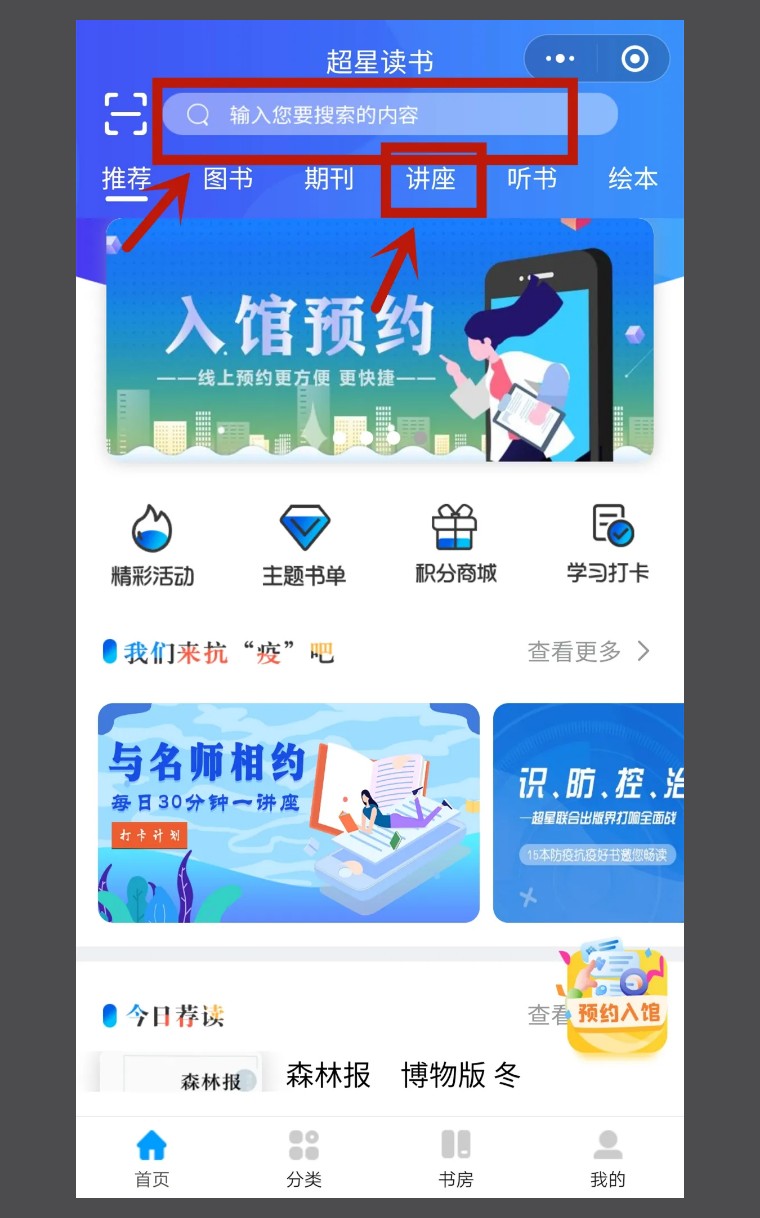
Task: Open 积分商城
Action: tap(456, 545)
